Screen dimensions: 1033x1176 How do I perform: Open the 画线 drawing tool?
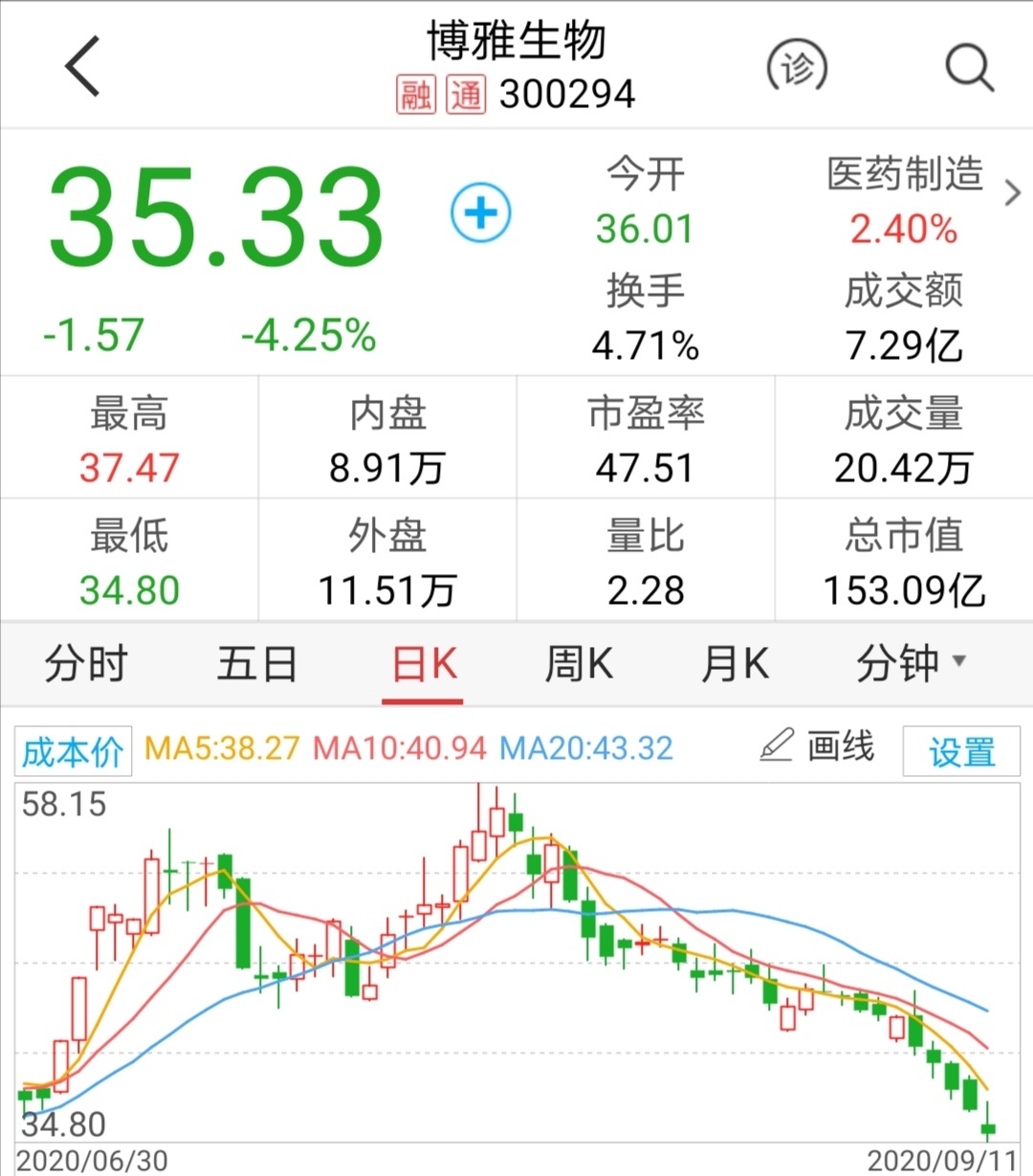[x=818, y=746]
